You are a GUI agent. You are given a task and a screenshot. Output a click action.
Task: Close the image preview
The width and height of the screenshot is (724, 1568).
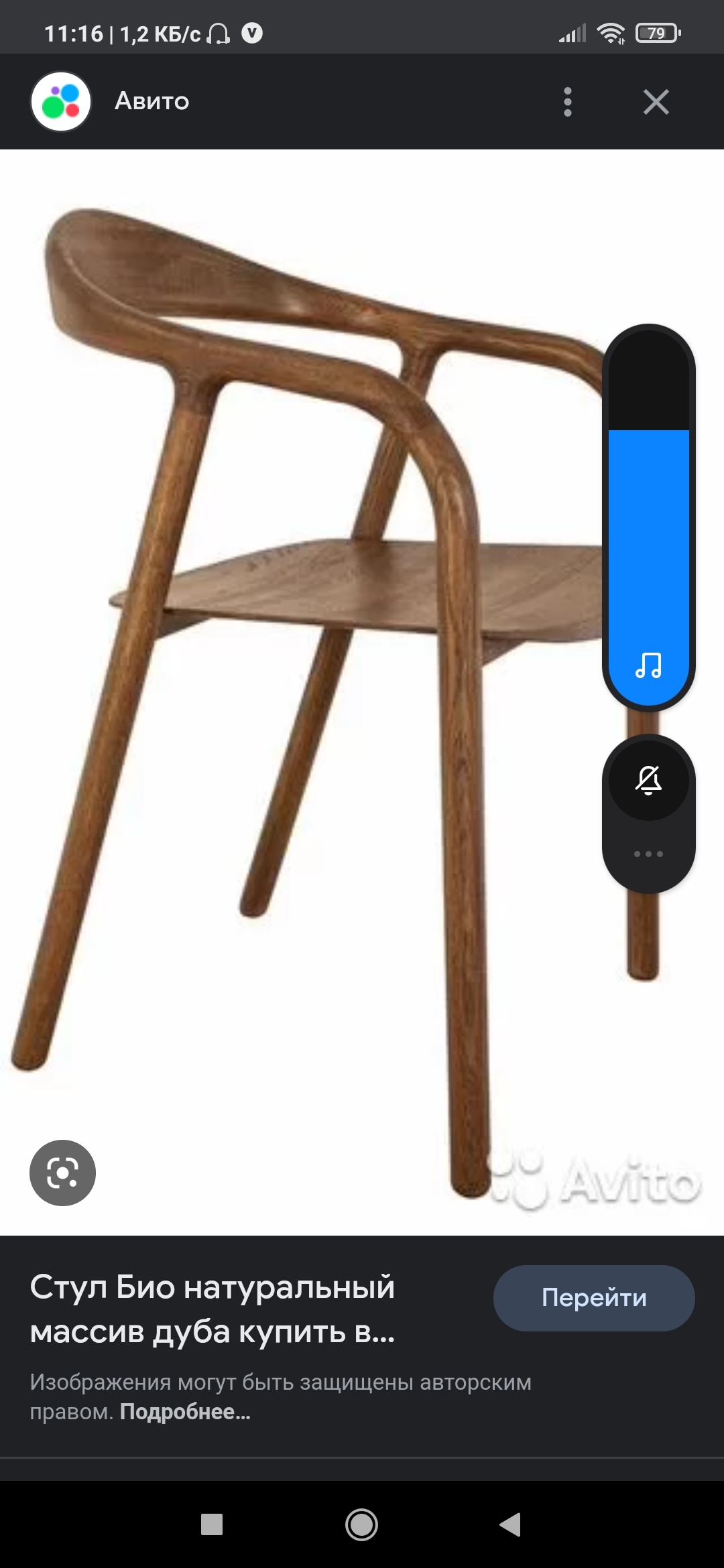pyautogui.click(x=656, y=102)
